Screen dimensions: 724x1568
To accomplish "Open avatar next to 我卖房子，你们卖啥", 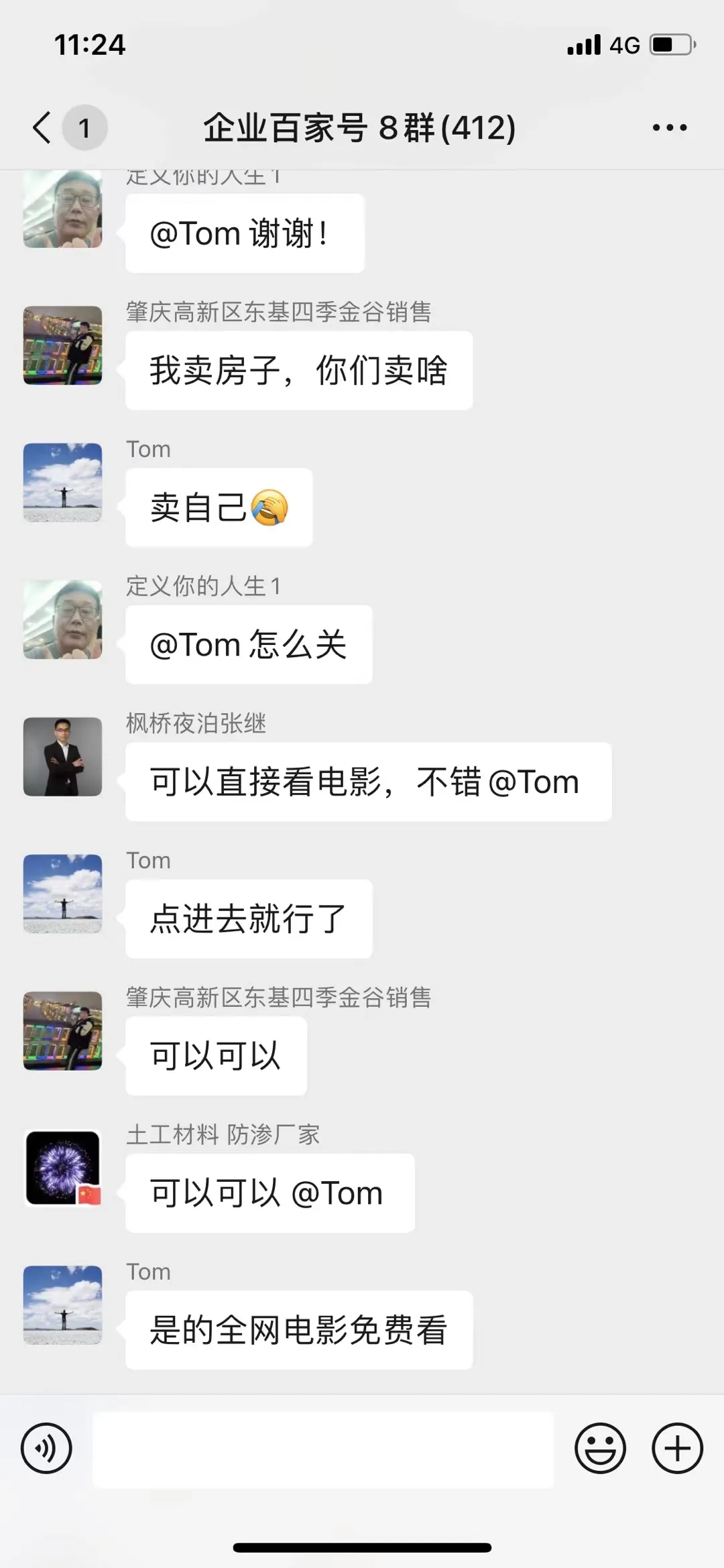I will [x=63, y=345].
